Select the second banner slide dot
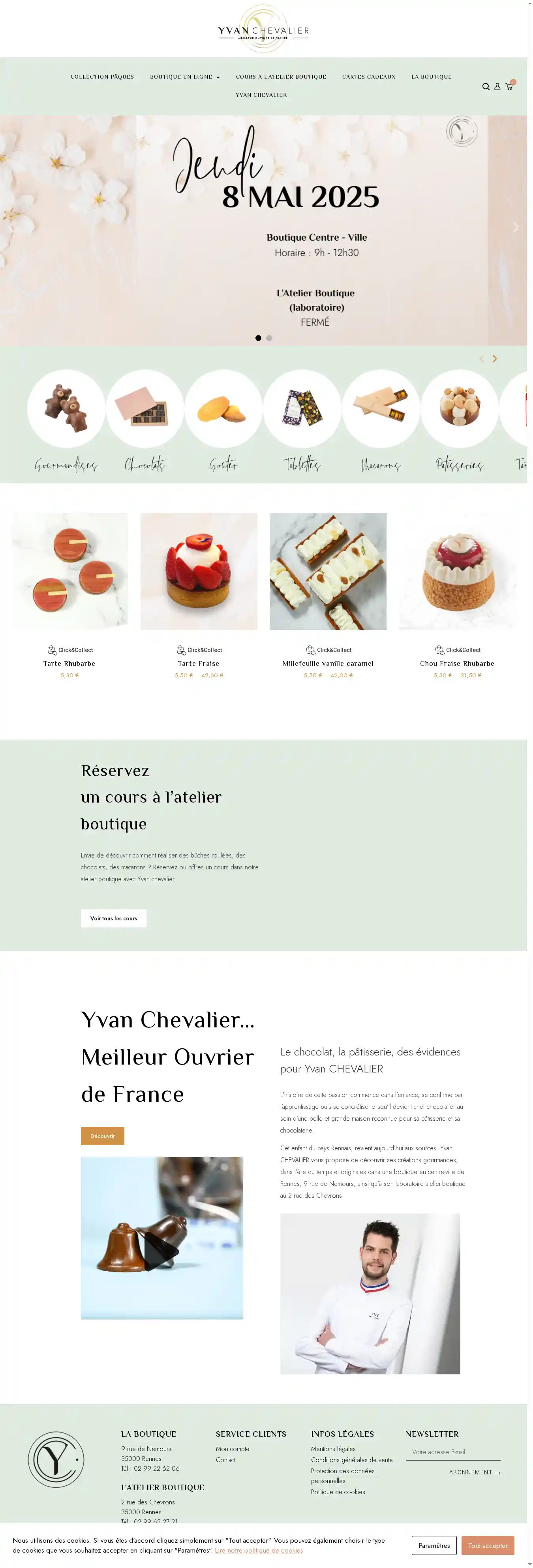The height and width of the screenshot is (1568, 533). pos(269,338)
